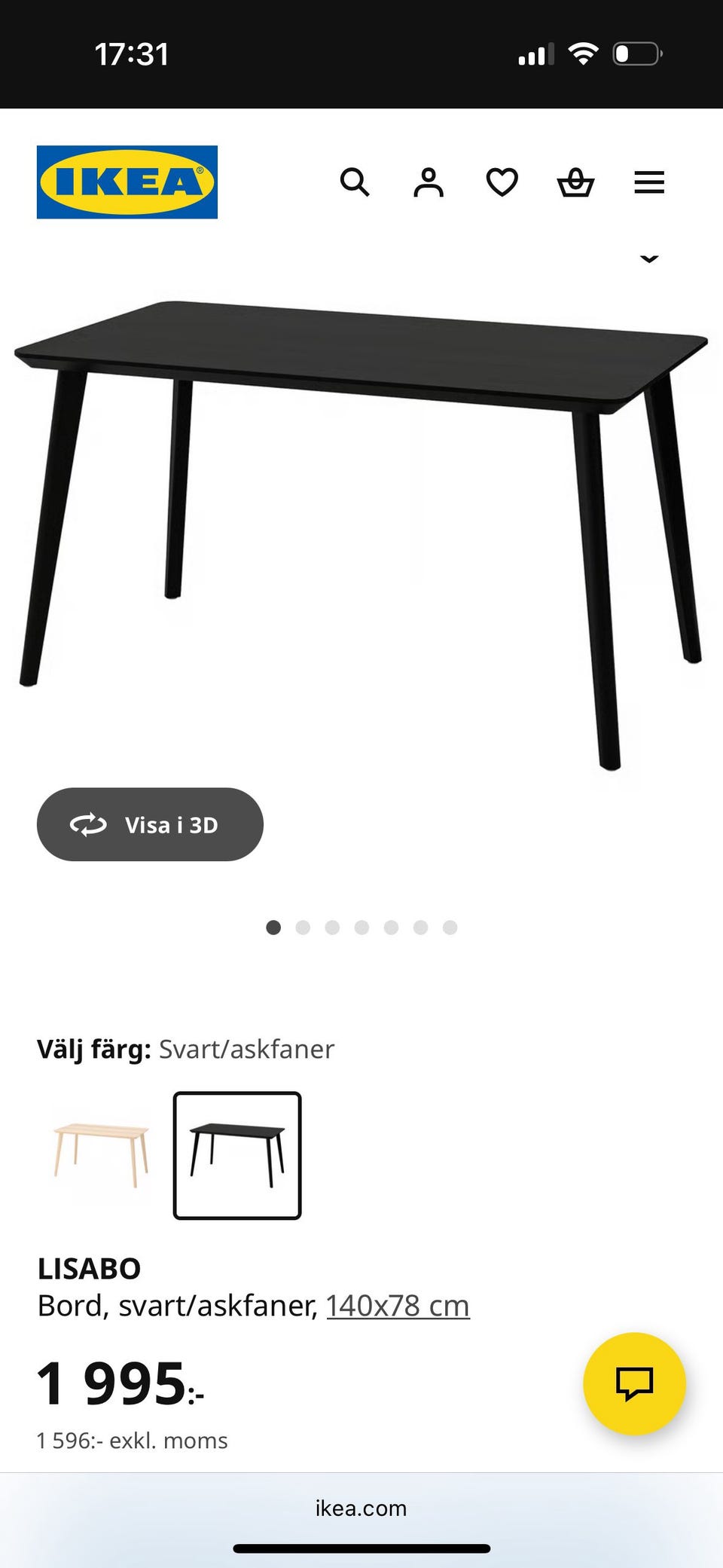Open the hamburger navigation menu

tap(648, 182)
